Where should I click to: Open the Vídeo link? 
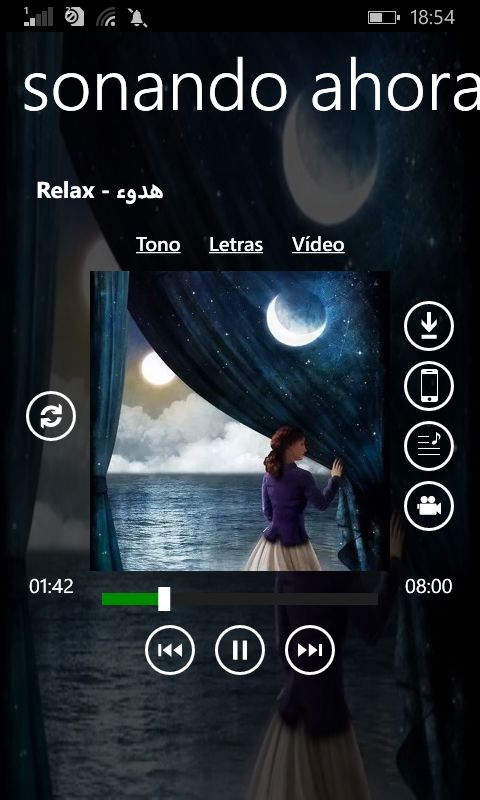(318, 244)
